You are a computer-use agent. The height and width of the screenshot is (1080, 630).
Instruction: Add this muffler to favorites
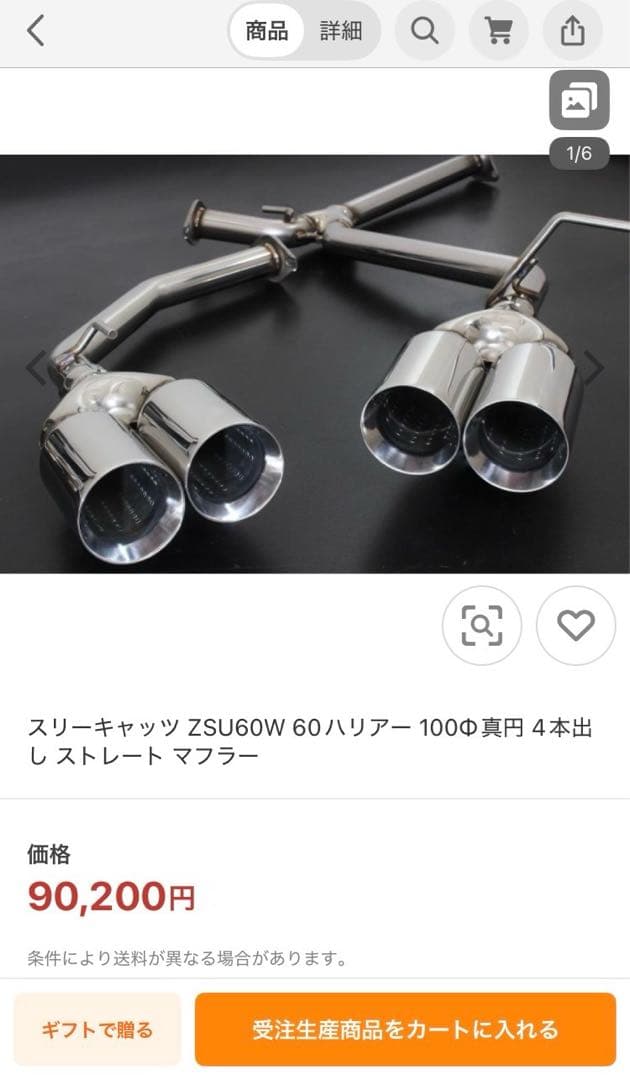575,626
